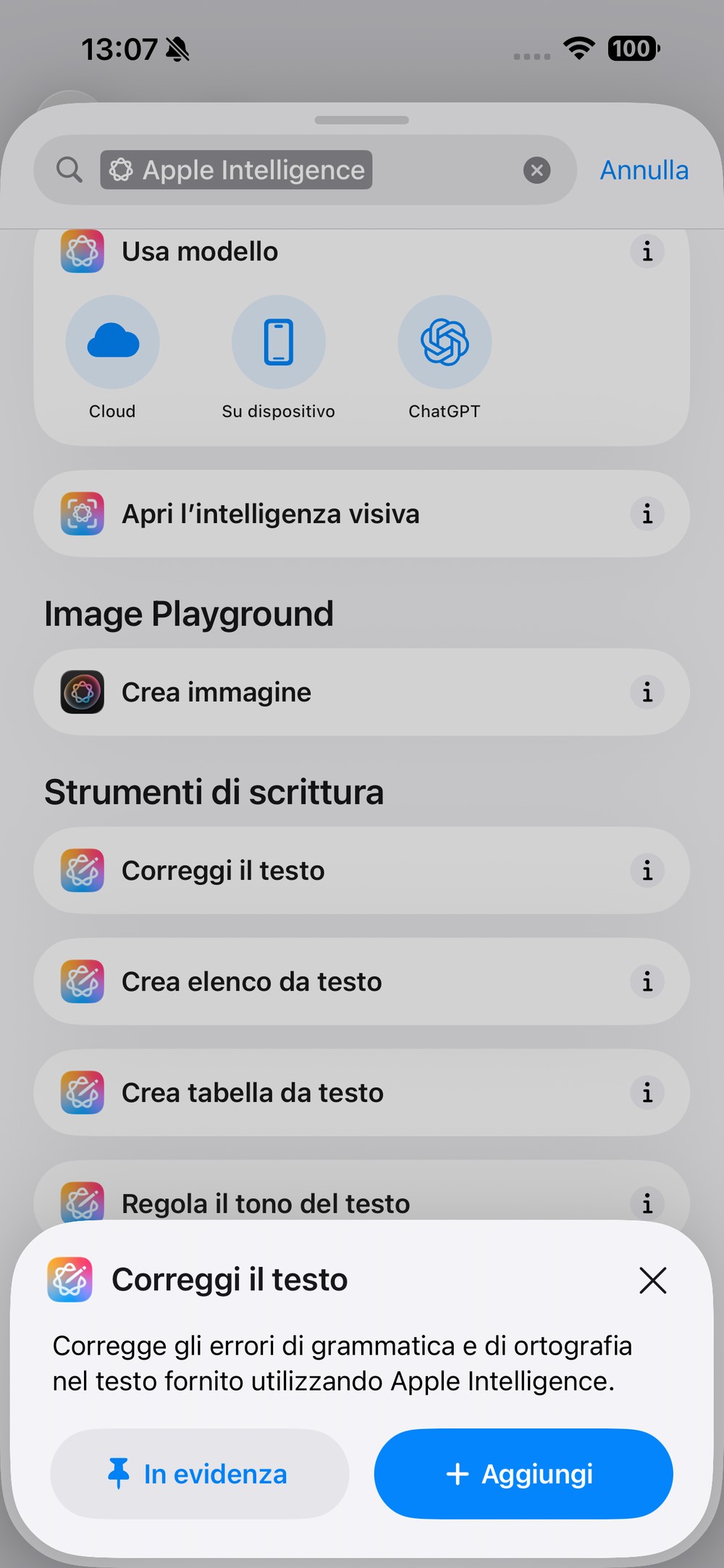This screenshot has height=1568, width=724.
Task: Show info for Crea elenco da testo
Action: 647,982
